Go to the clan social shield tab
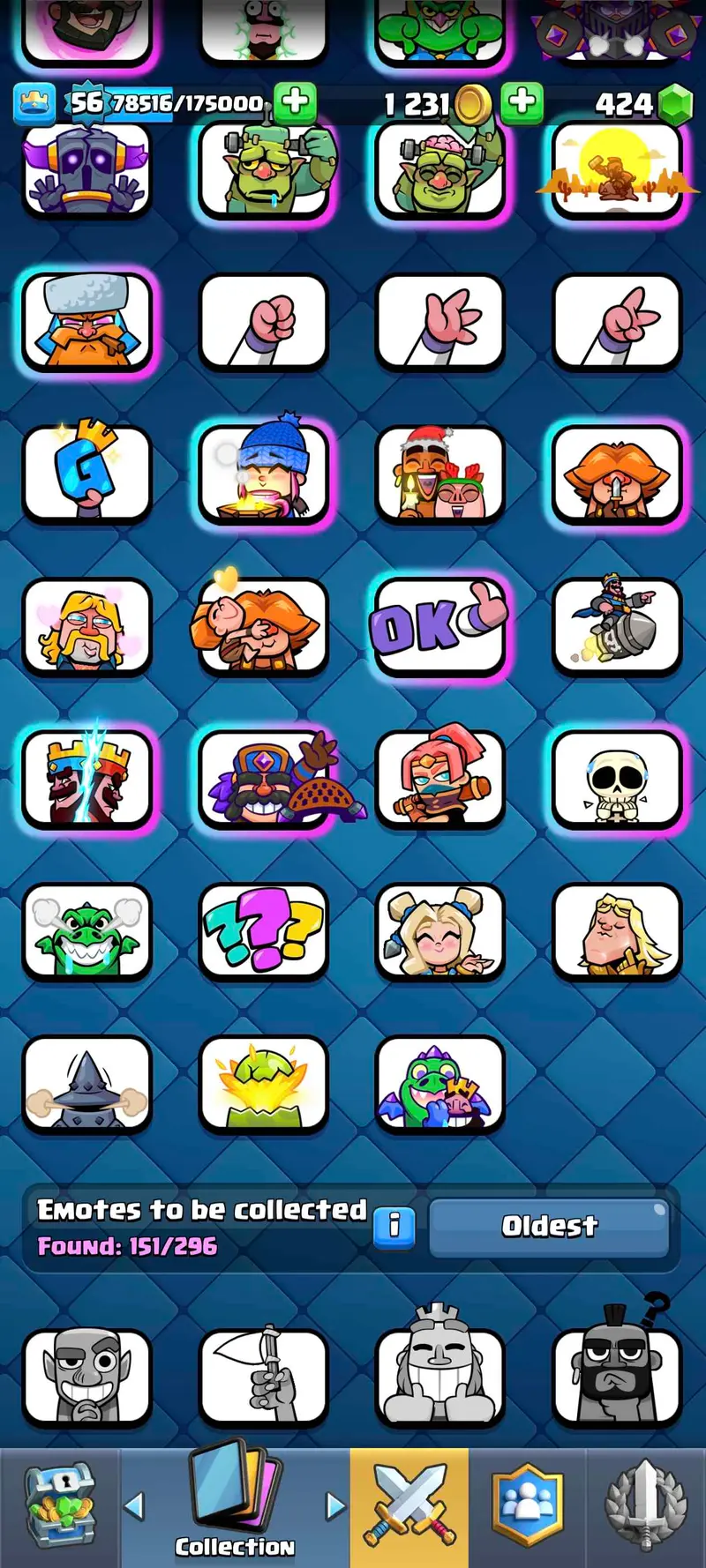This screenshot has width=706, height=1568. 527,1506
